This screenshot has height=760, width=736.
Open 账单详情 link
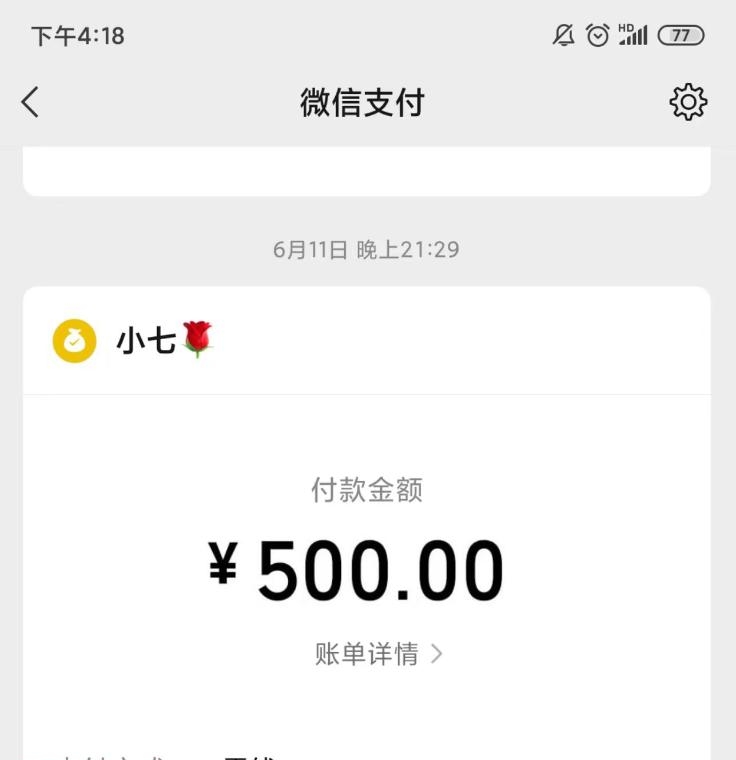click(x=378, y=654)
